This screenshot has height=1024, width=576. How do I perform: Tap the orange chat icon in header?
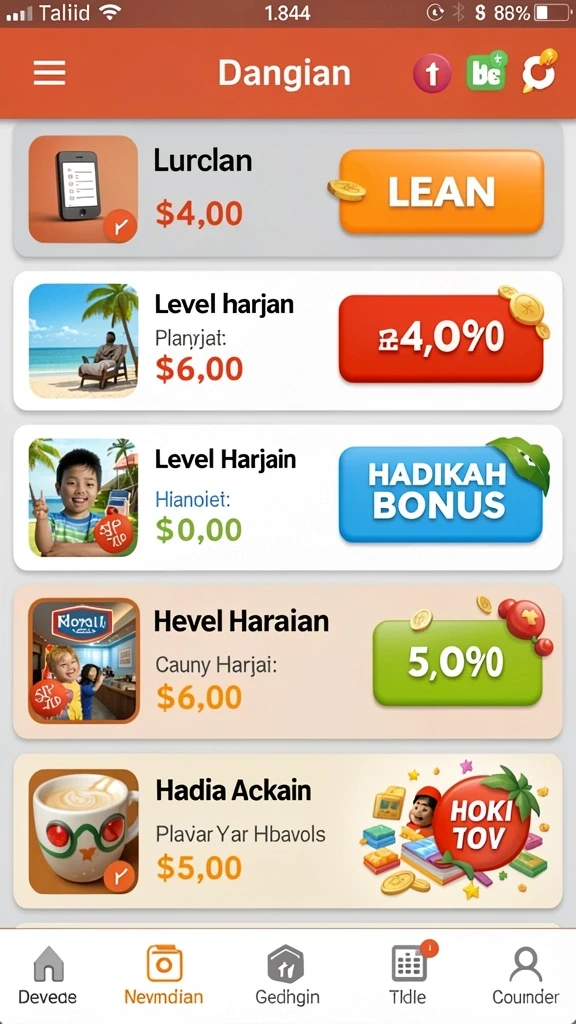pyautogui.click(x=539, y=71)
